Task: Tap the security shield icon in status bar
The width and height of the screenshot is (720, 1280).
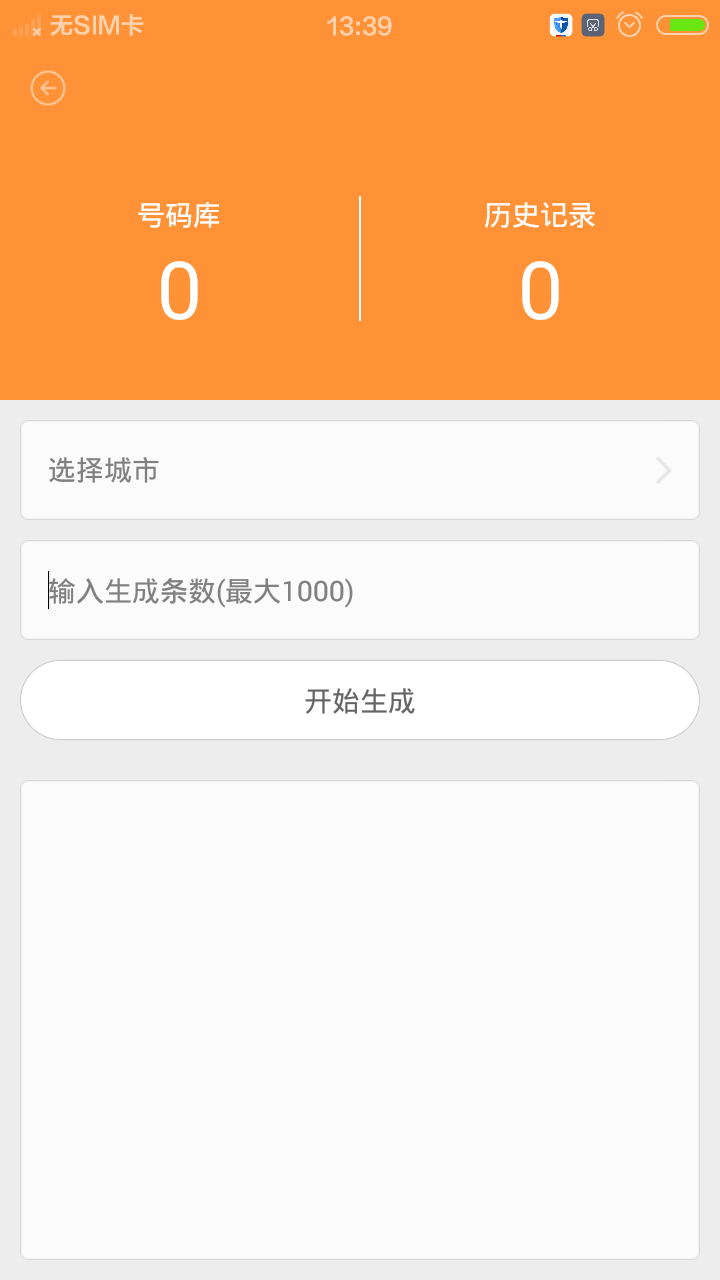Action: (561, 25)
